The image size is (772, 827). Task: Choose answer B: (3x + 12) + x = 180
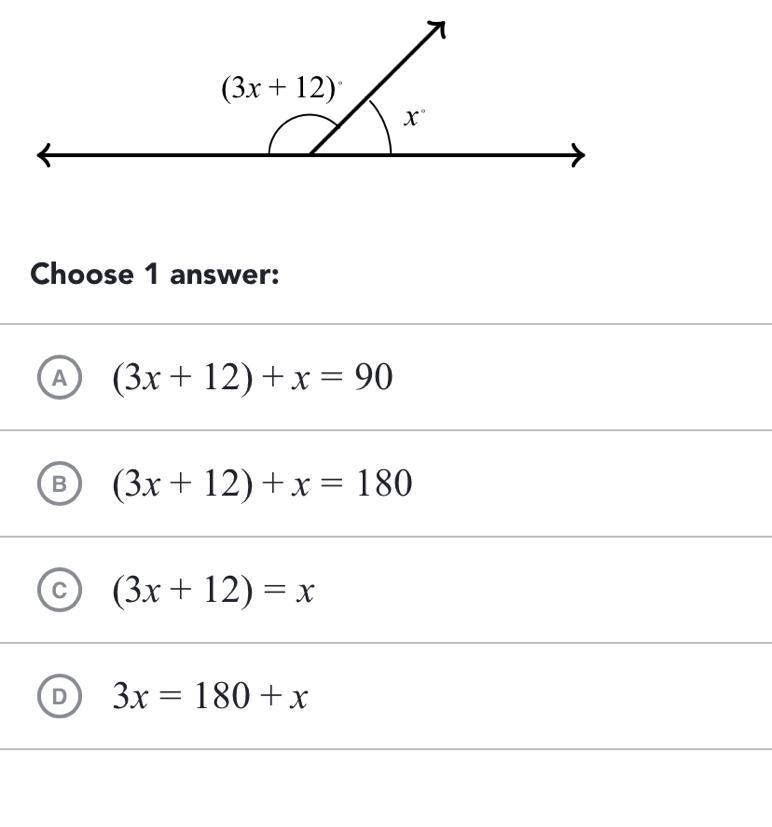coord(59,484)
